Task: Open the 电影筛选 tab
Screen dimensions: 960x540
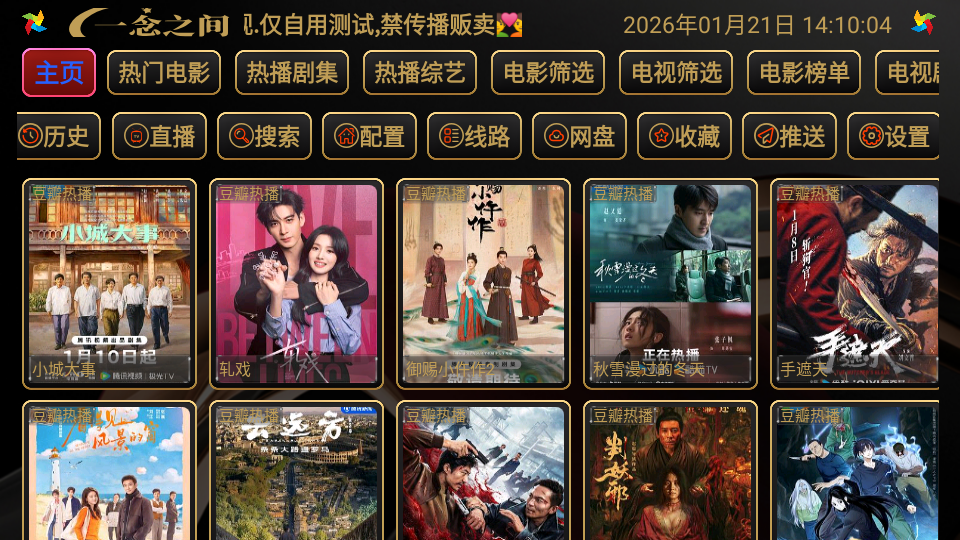Action: pyautogui.click(x=548, y=73)
